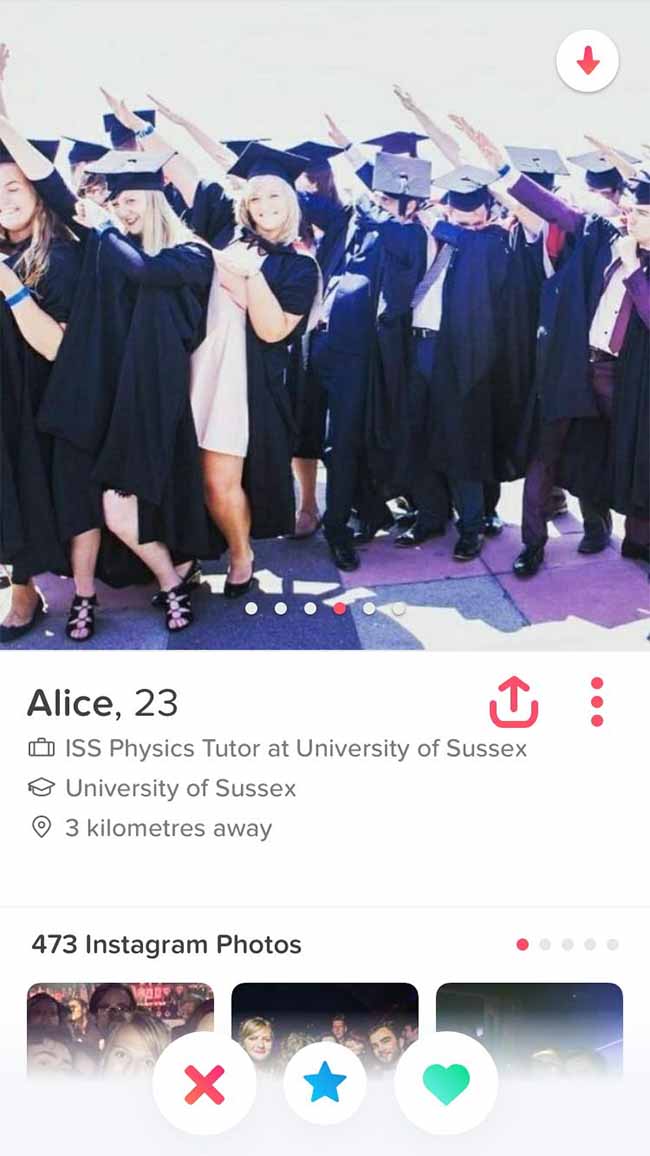The height and width of the screenshot is (1156, 650).
Task: View Alice's graduation profile photo
Action: (325, 325)
